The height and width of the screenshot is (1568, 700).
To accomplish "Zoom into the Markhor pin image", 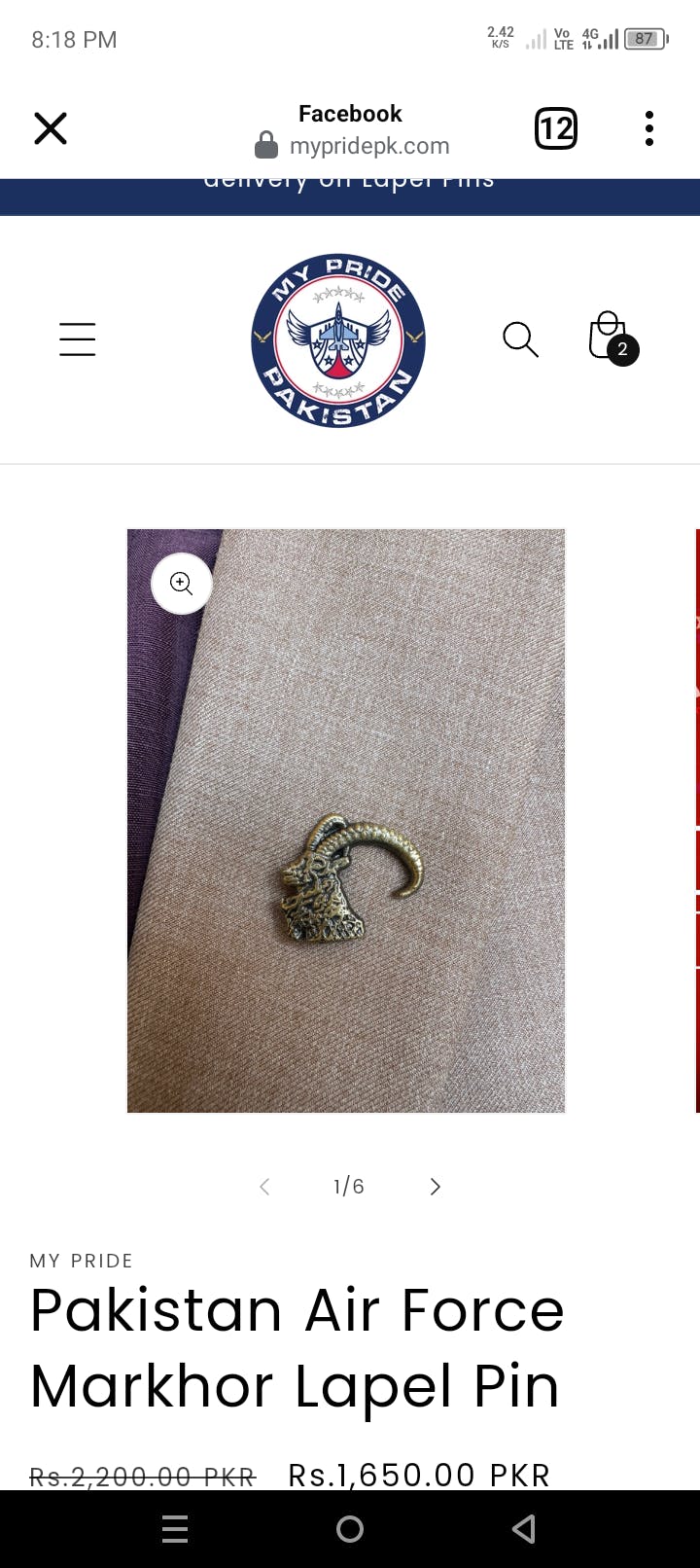I will tap(182, 584).
